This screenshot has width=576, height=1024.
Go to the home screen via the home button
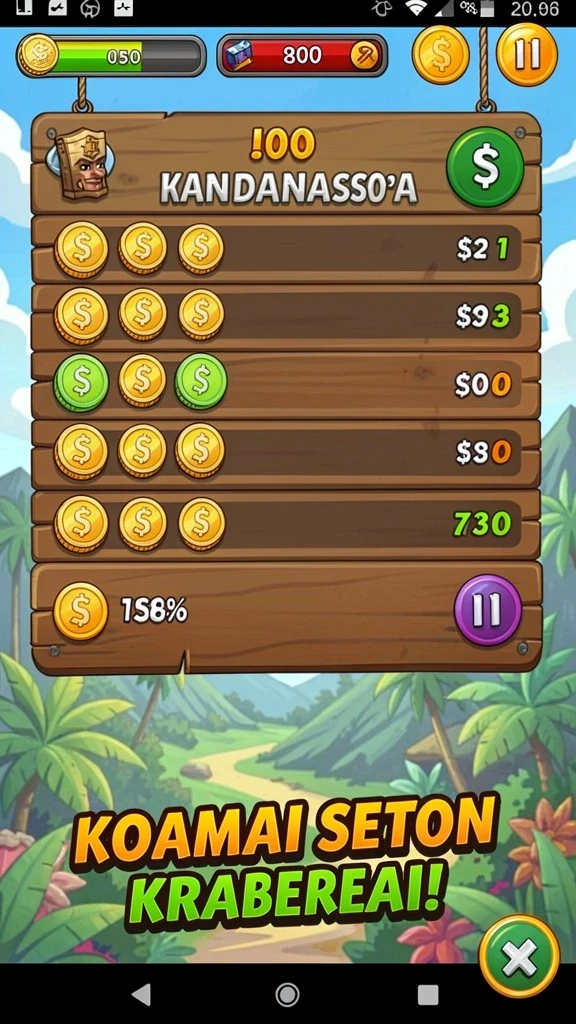pos(287,994)
